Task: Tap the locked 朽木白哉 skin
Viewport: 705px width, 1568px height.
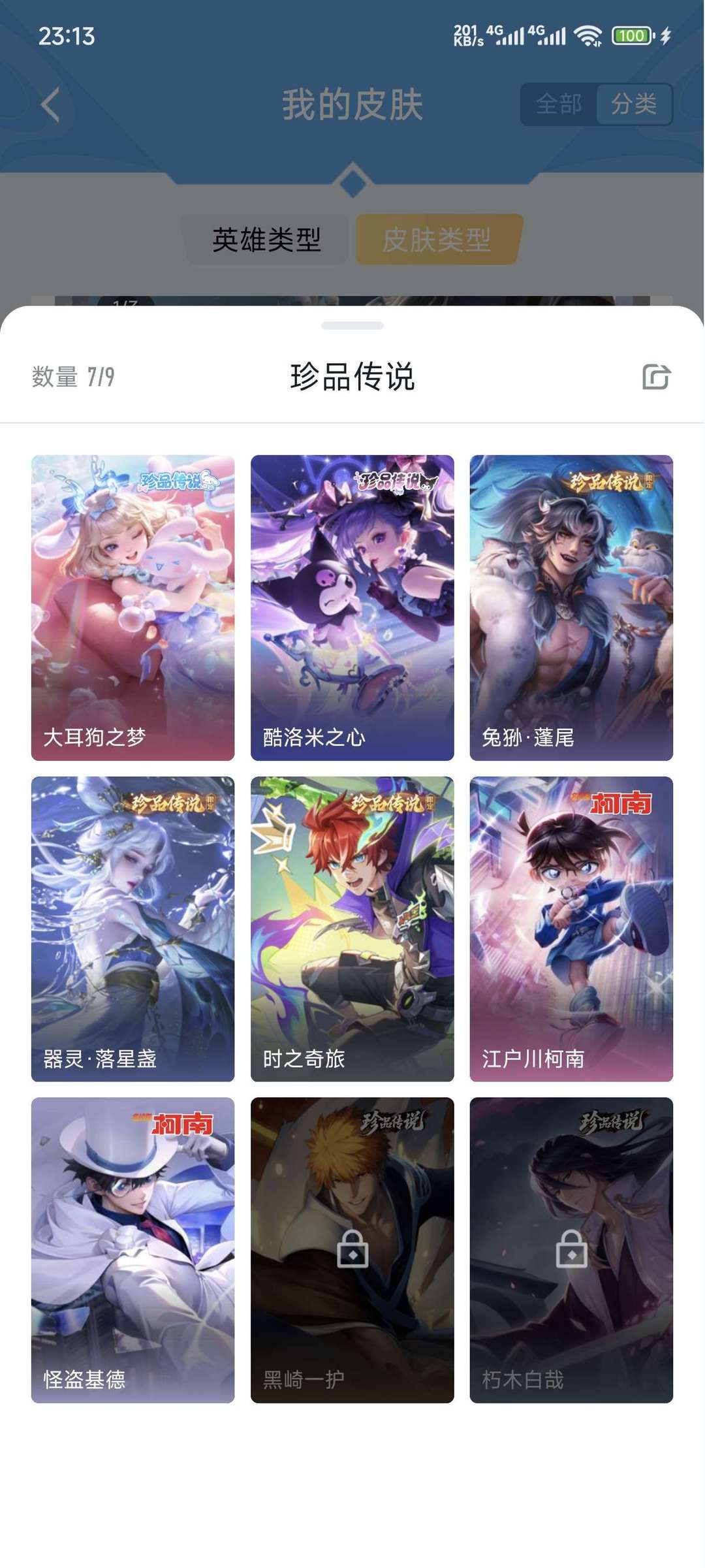Action: 571,1250
